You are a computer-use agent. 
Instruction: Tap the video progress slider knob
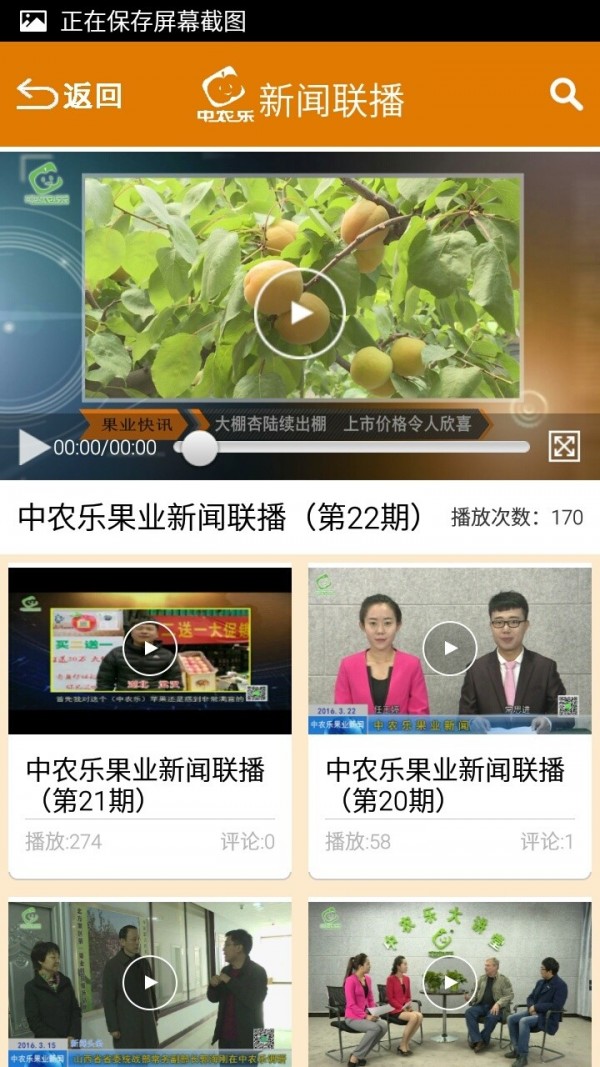point(199,448)
